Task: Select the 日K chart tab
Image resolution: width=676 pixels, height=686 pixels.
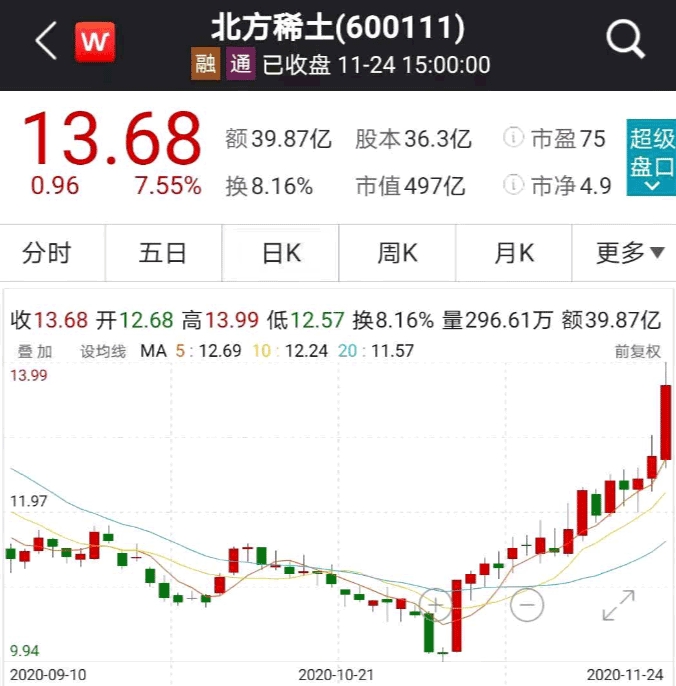Action: tap(281, 253)
